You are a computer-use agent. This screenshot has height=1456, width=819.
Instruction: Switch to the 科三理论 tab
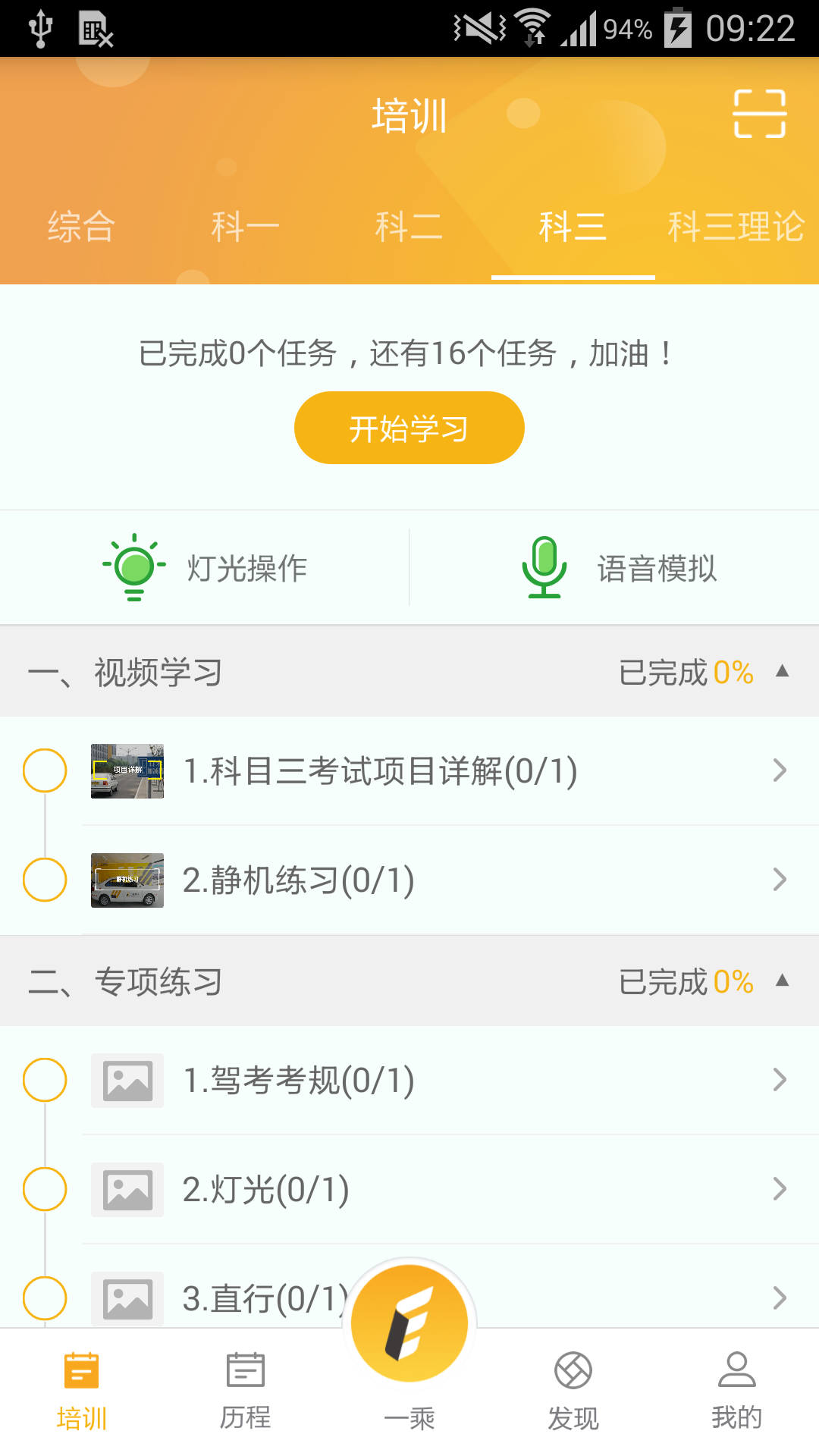pos(735,226)
